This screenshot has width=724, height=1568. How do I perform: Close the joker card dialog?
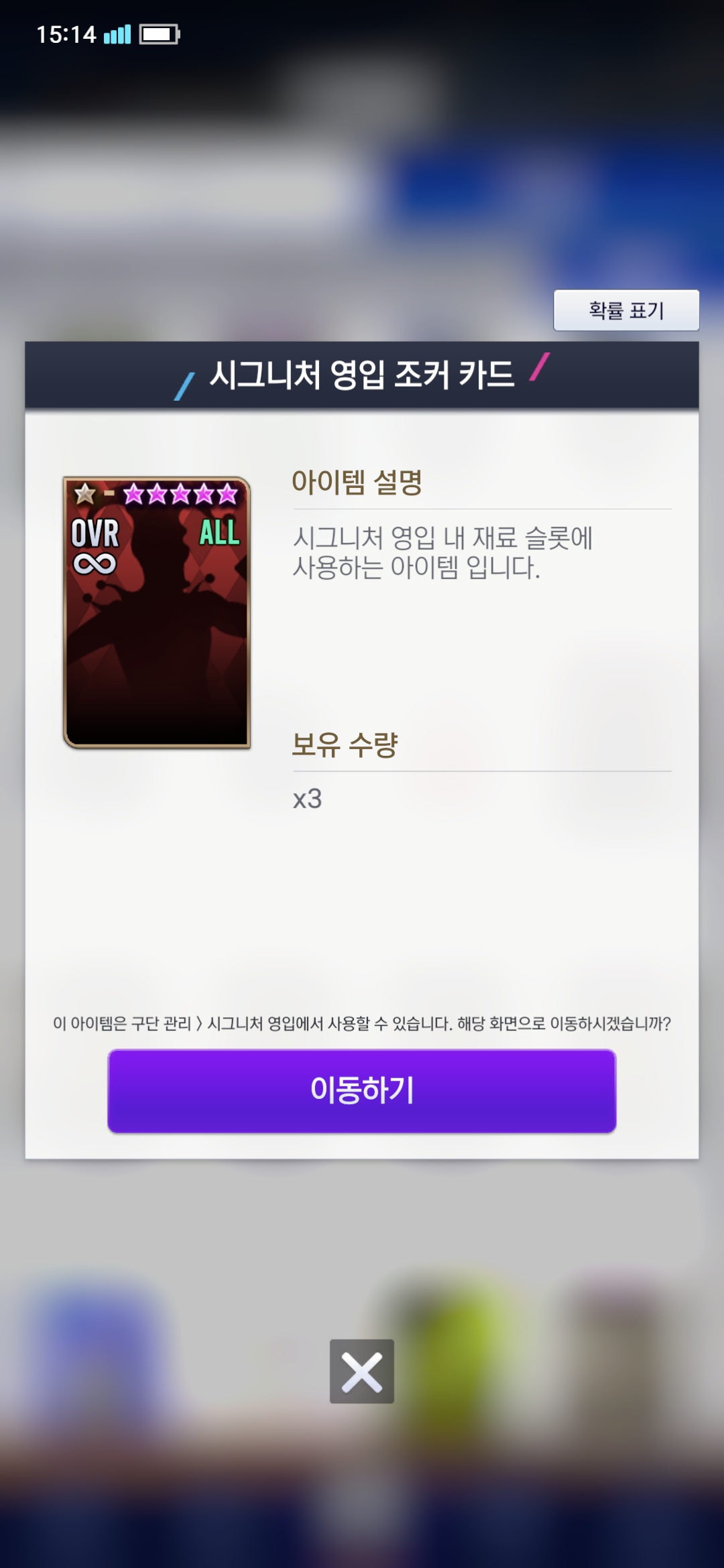(362, 1371)
